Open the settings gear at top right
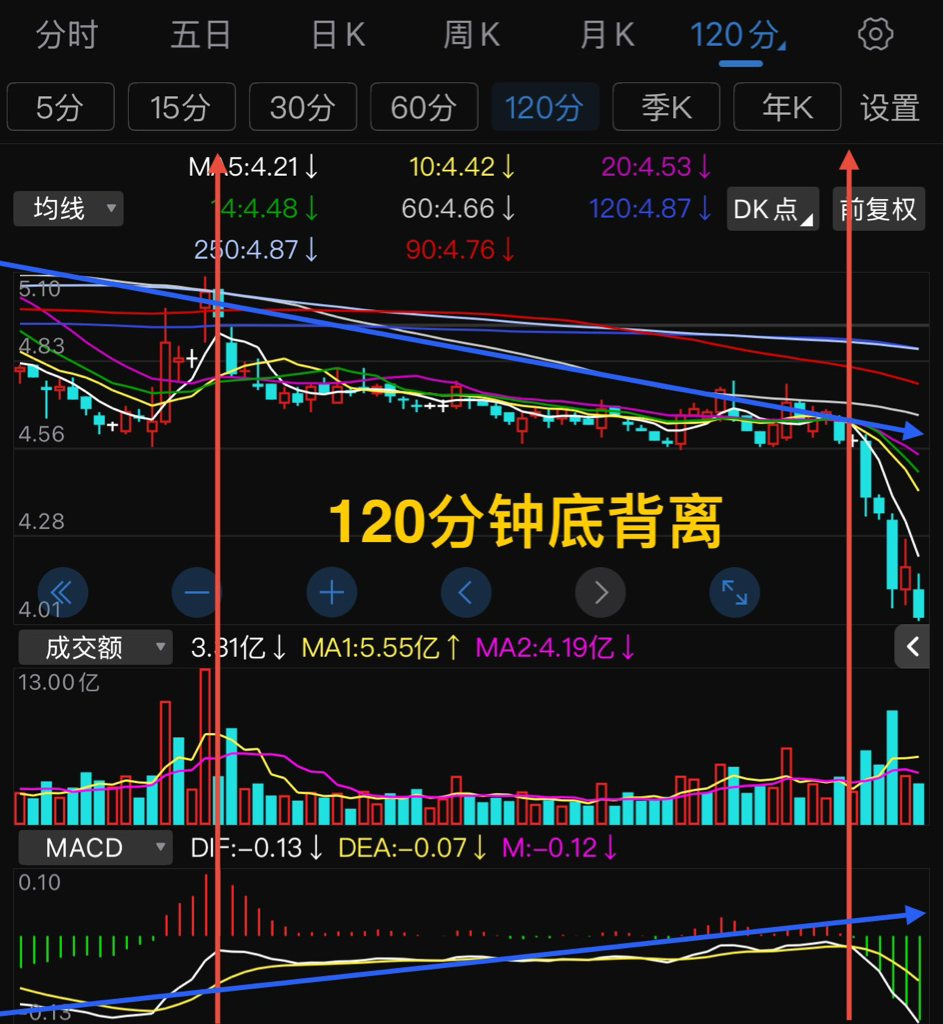The image size is (944, 1024). [x=875, y=33]
